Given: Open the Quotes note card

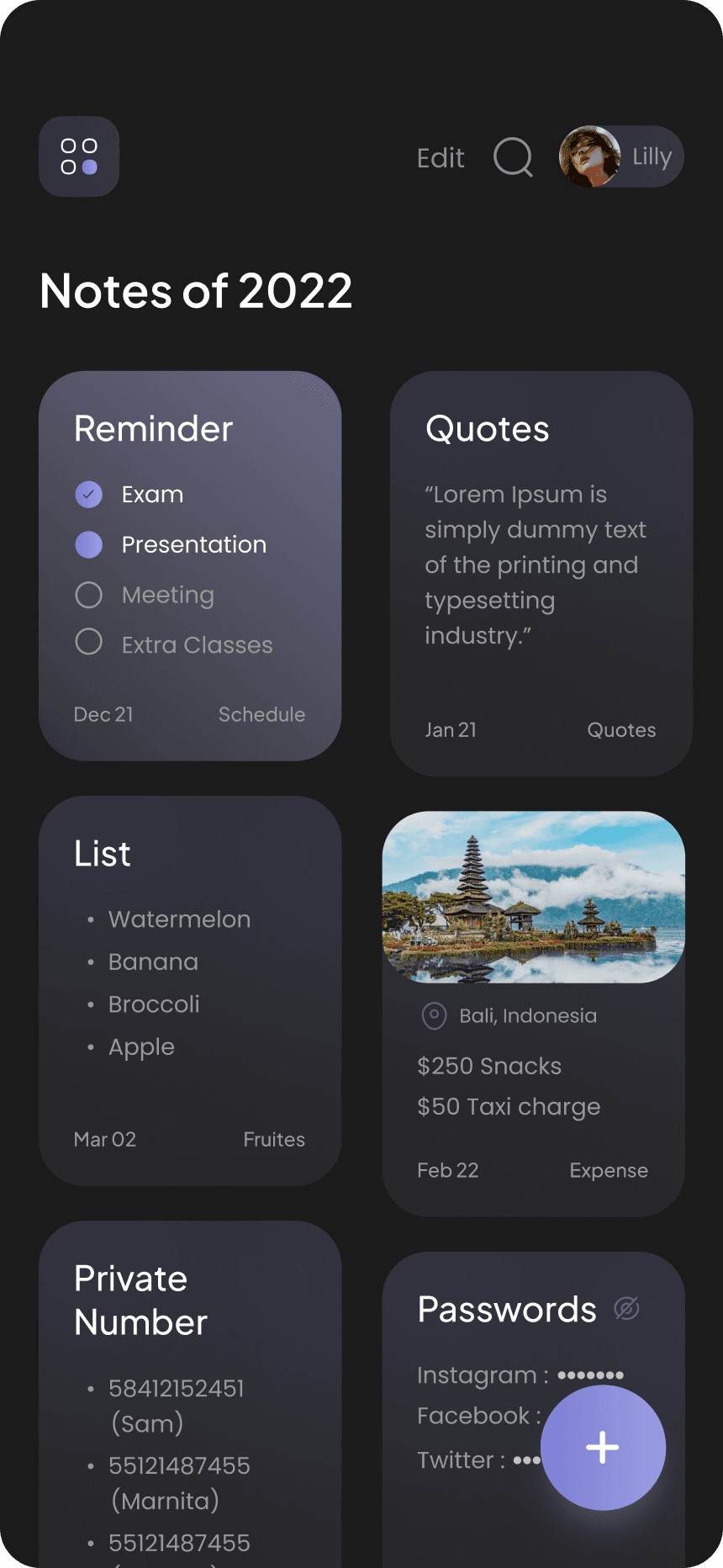Looking at the screenshot, I should (x=541, y=574).
